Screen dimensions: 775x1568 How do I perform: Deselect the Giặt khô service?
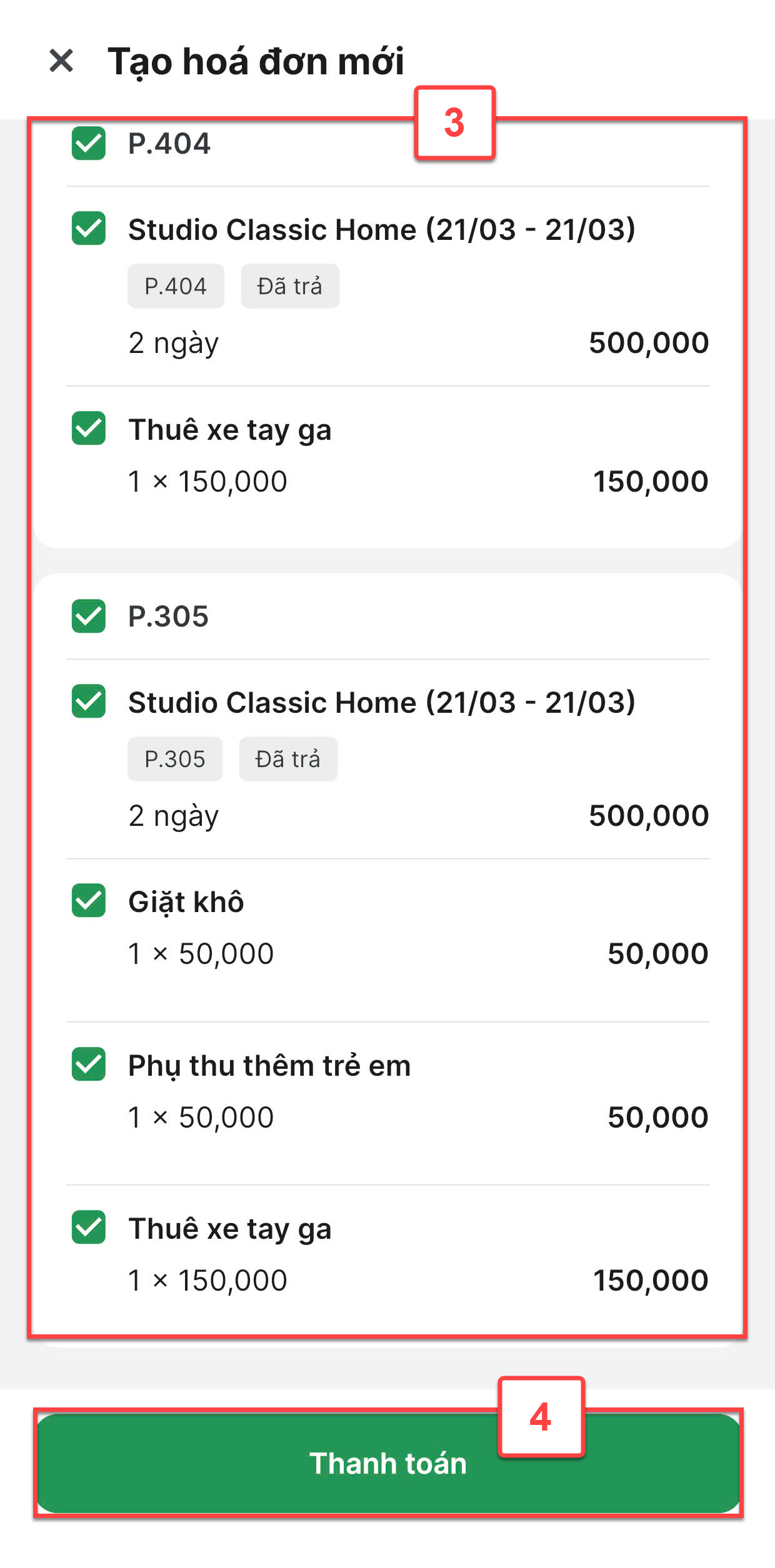(x=89, y=901)
